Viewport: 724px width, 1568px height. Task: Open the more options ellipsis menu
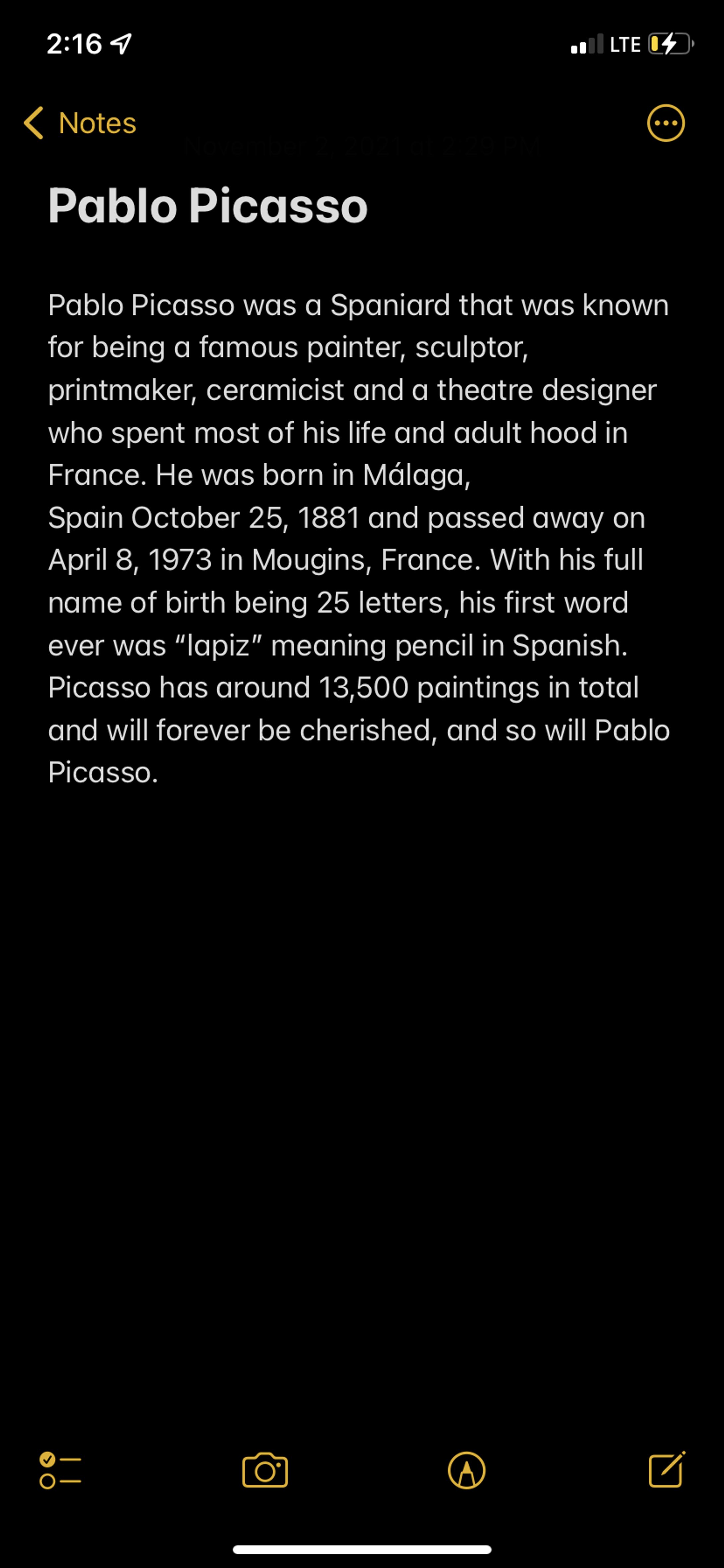(x=666, y=123)
